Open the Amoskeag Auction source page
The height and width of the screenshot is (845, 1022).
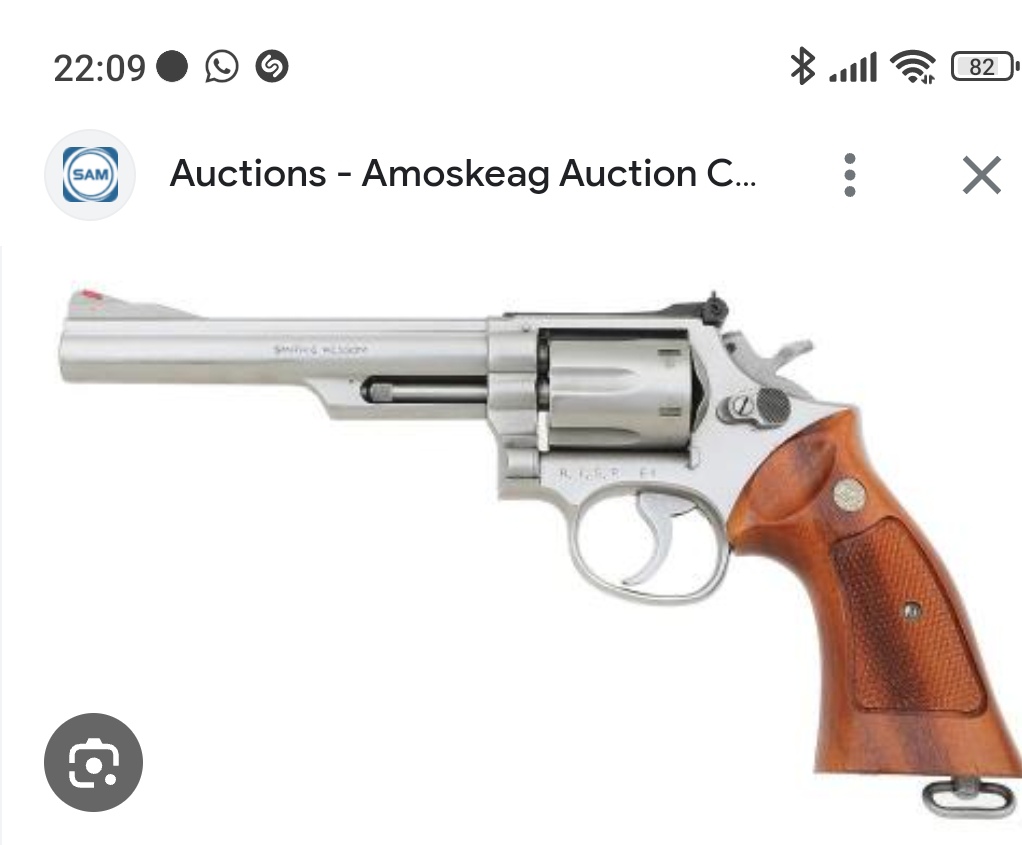click(462, 174)
